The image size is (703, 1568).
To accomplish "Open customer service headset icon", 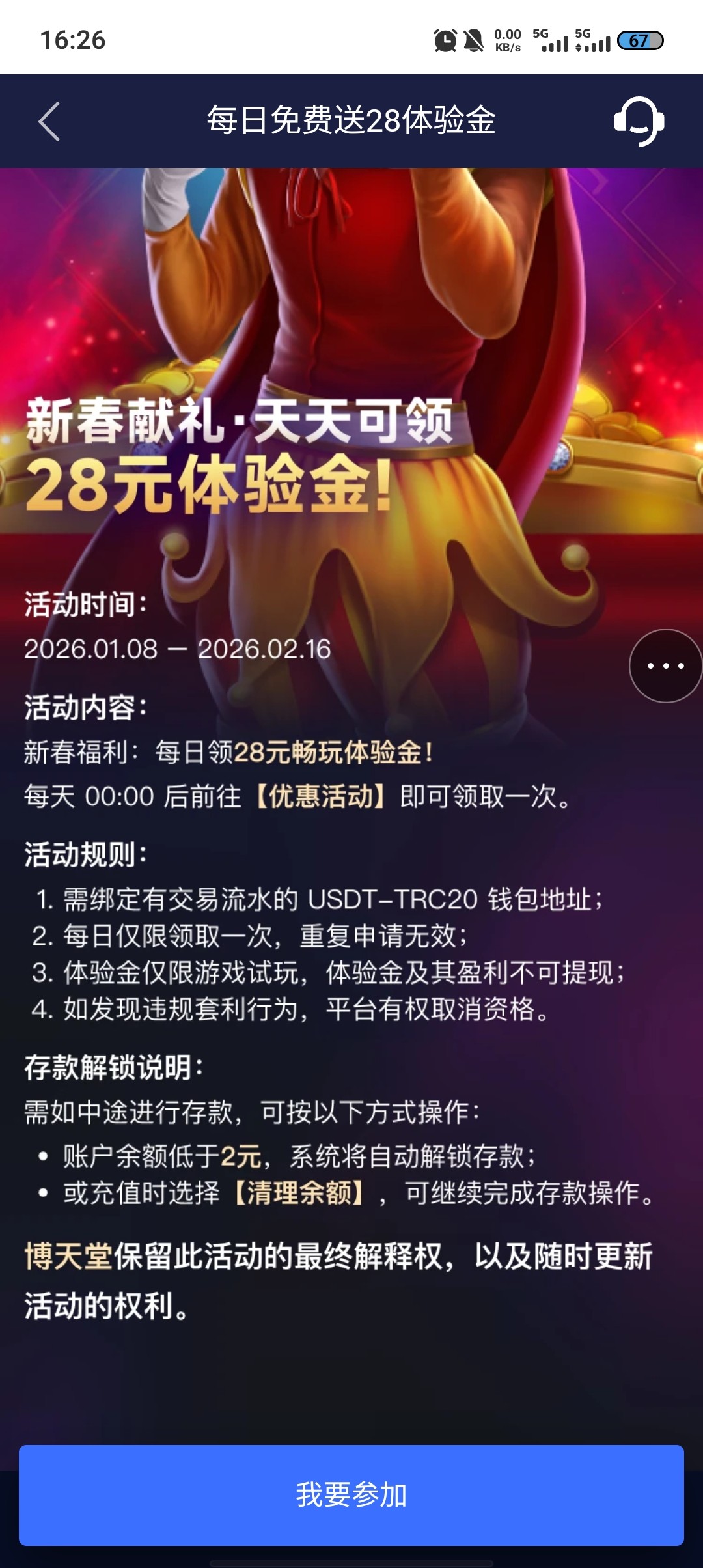I will (639, 122).
